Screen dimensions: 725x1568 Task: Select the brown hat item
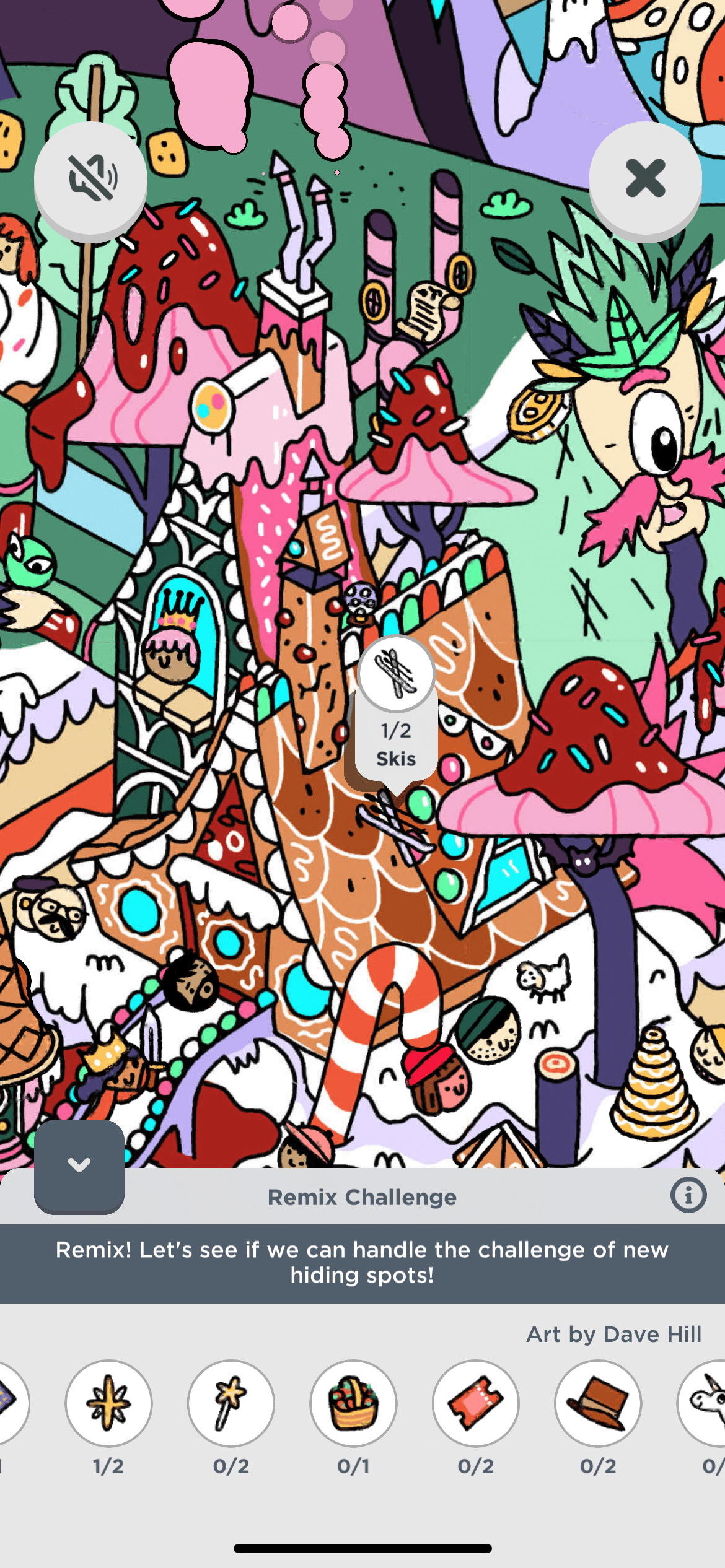[598, 1403]
